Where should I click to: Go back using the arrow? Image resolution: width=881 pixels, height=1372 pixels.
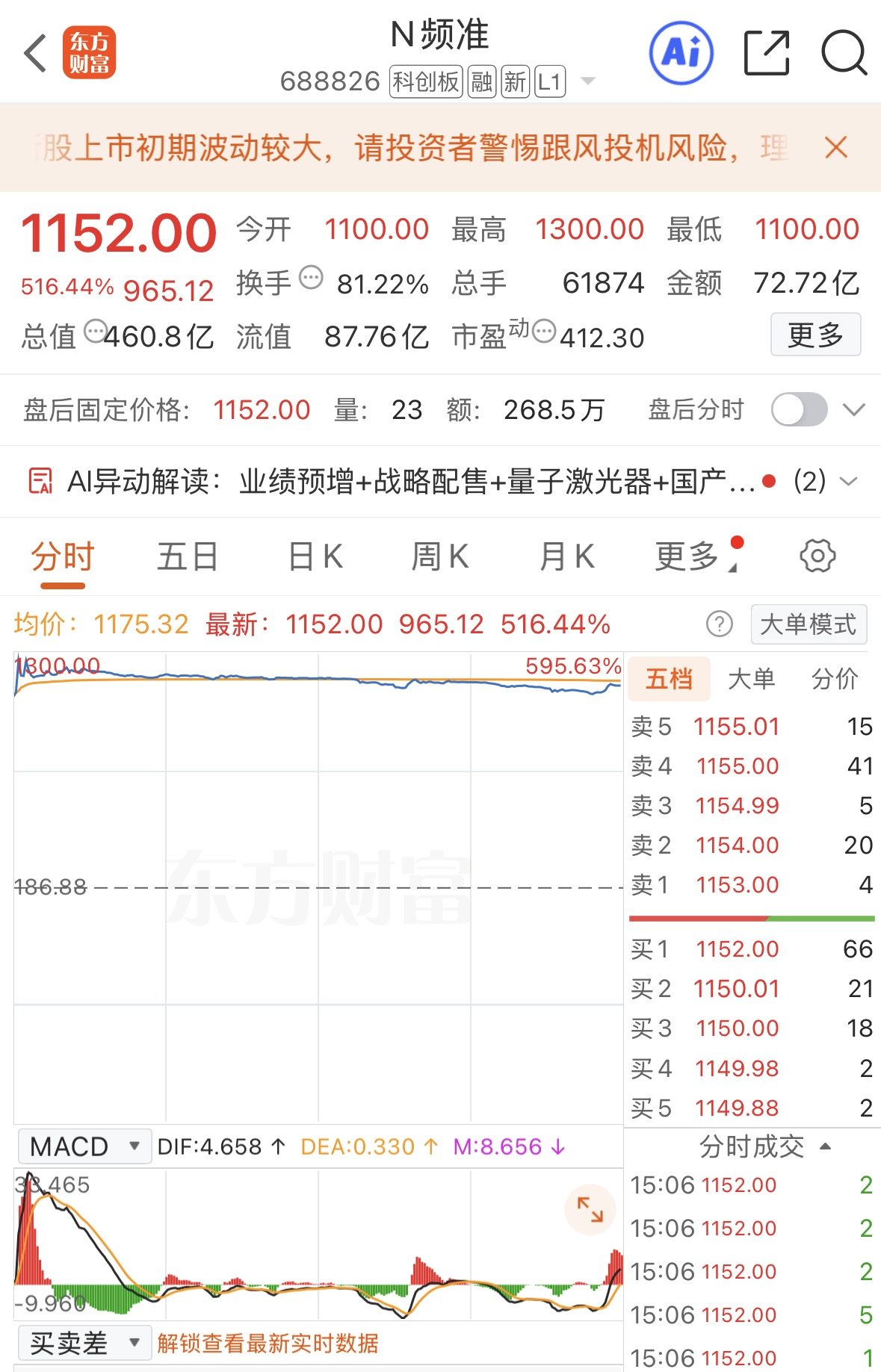coord(35,53)
